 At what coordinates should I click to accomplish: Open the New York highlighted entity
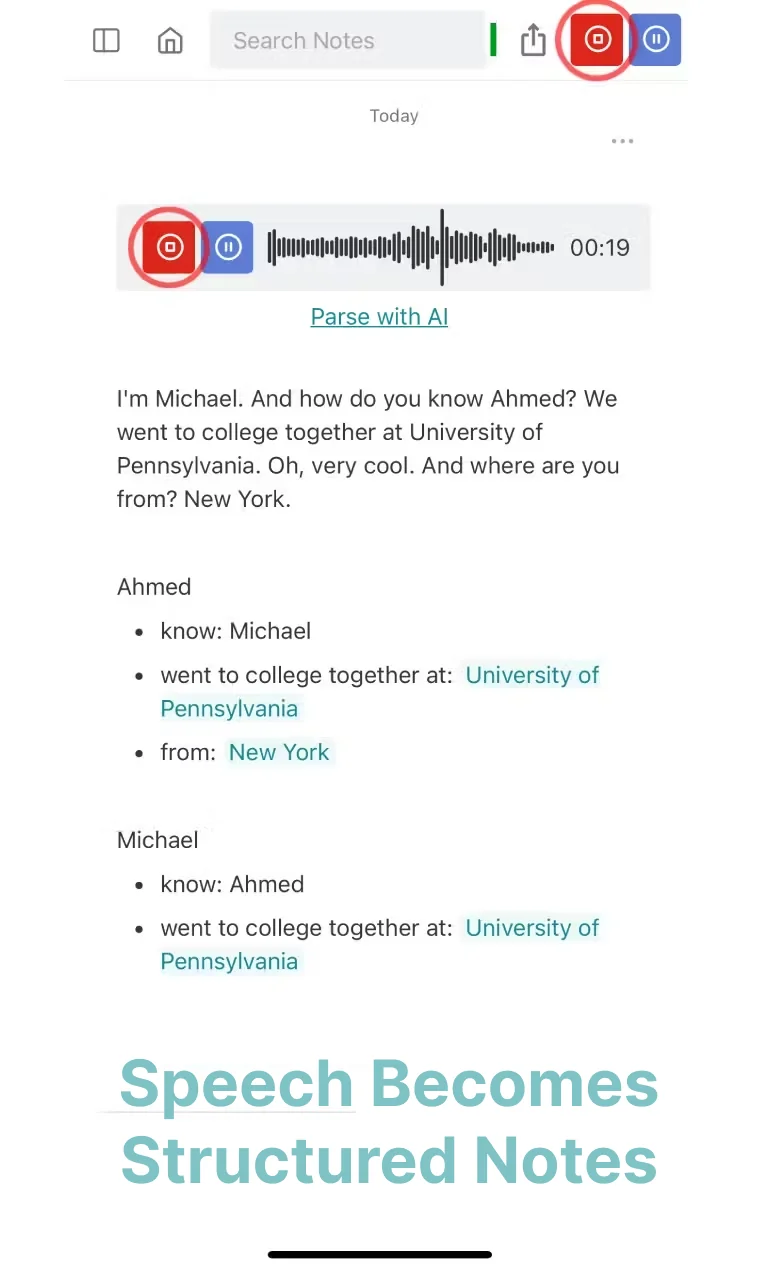279,752
